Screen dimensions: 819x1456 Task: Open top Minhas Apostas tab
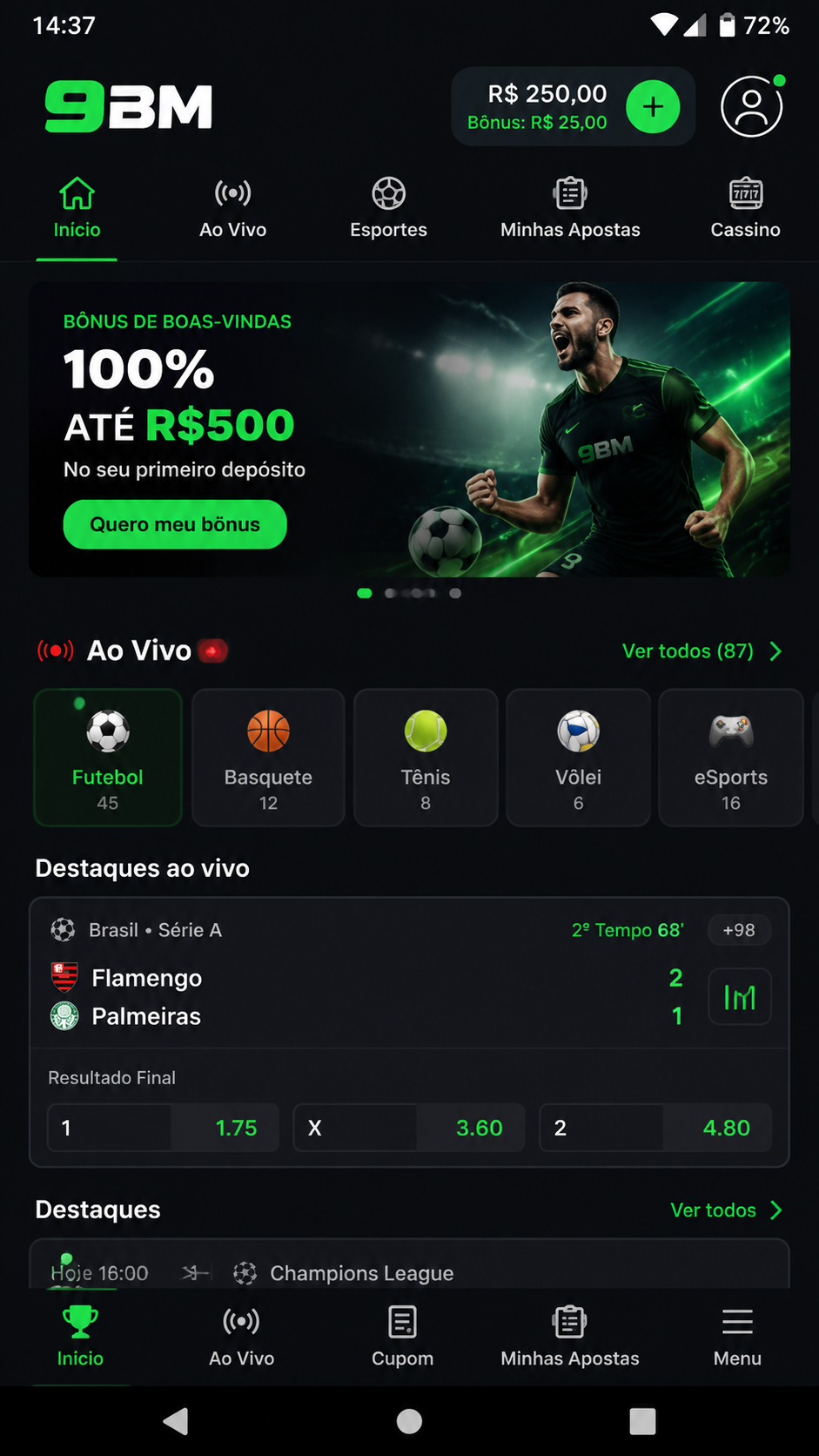click(570, 209)
